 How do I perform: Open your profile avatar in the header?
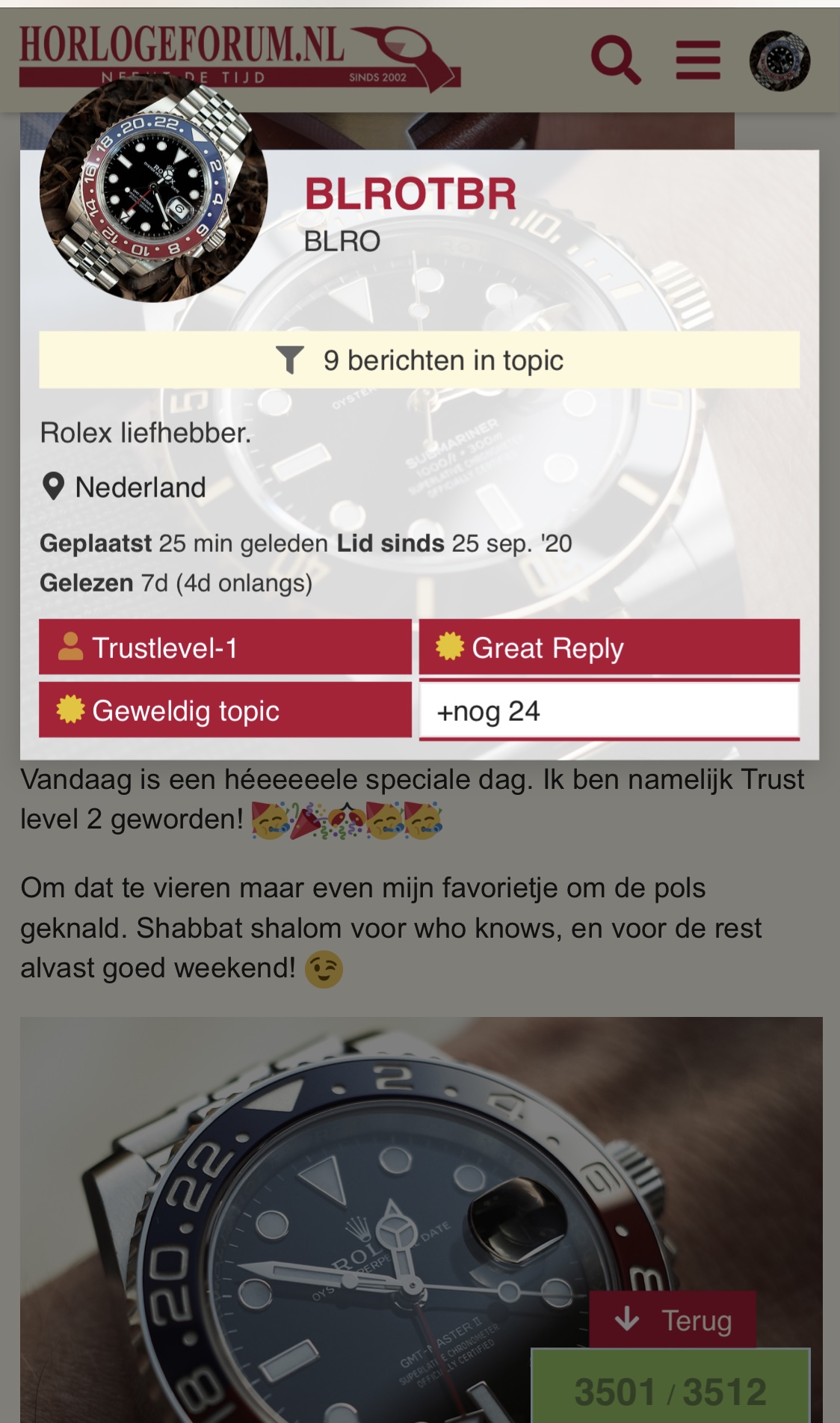click(779, 61)
